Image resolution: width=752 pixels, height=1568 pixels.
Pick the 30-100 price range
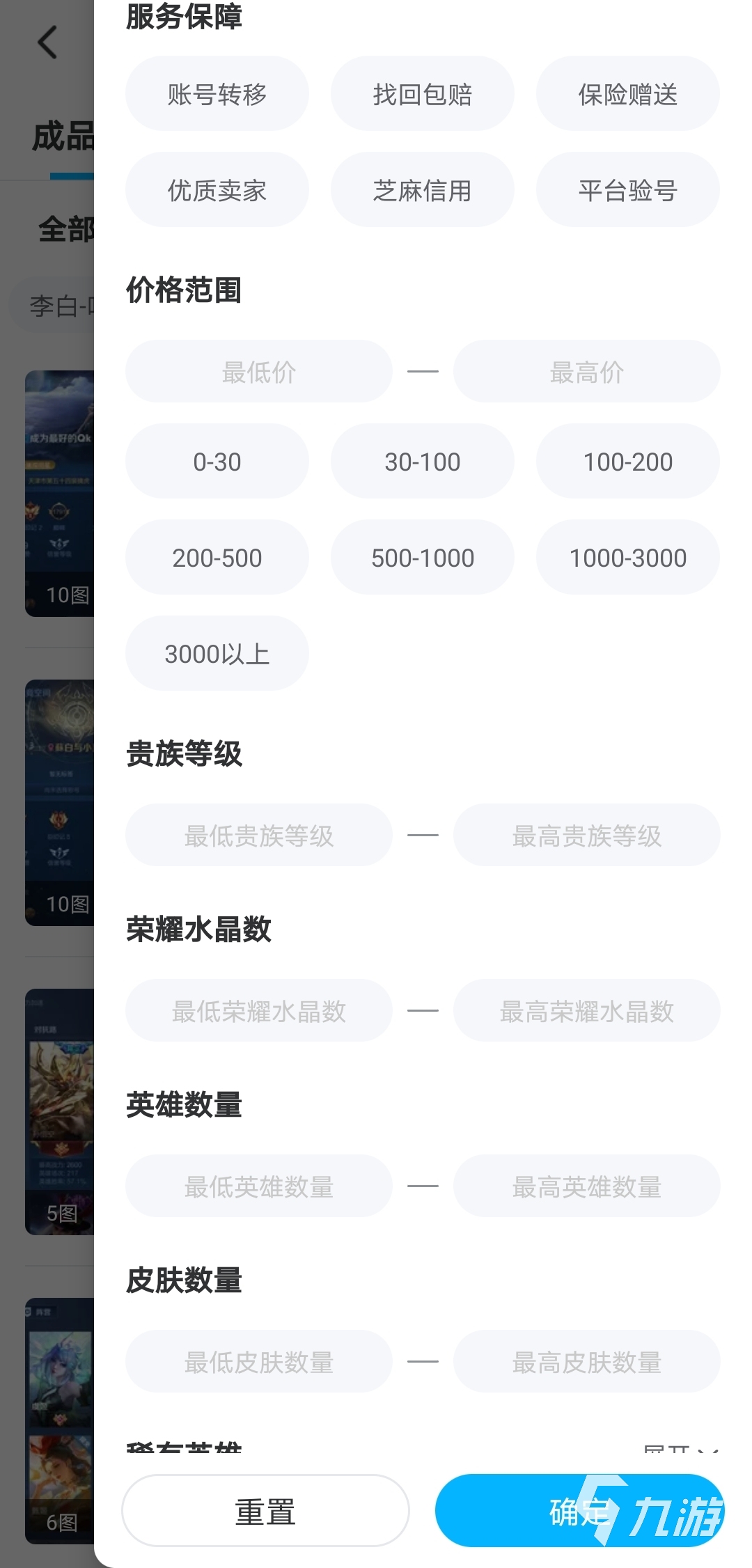[422, 462]
